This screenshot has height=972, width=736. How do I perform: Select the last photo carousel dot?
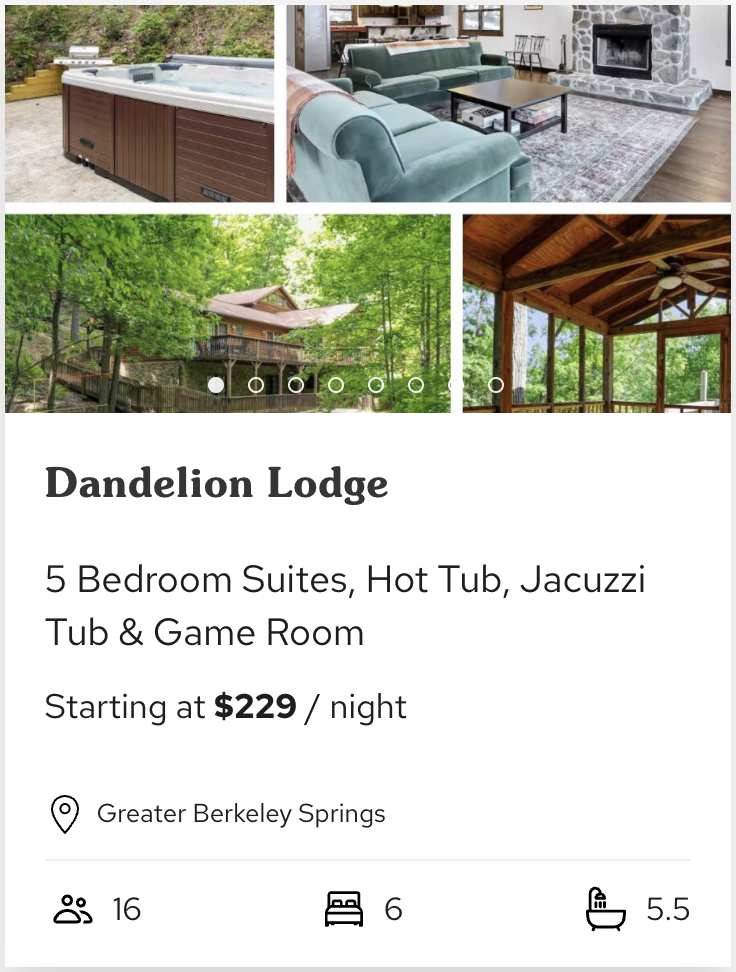[x=496, y=384]
